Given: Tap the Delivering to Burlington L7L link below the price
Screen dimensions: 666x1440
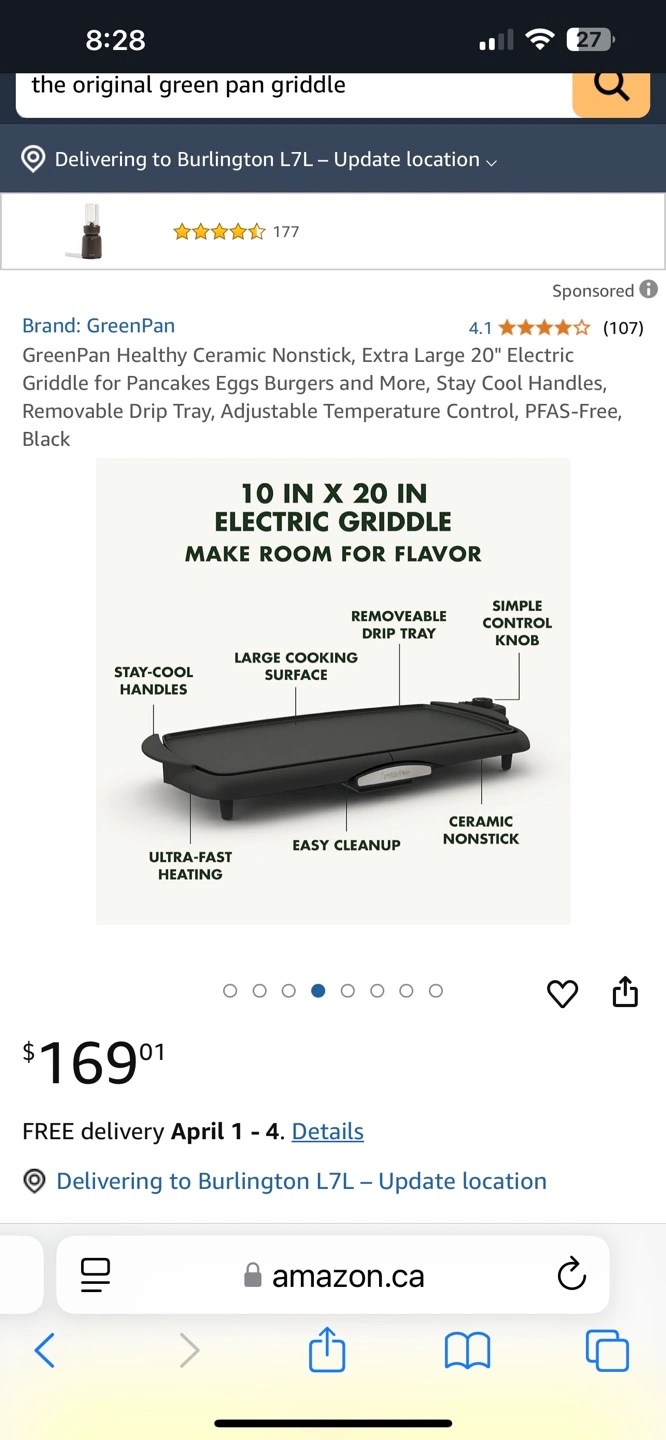Looking at the screenshot, I should [x=300, y=1182].
